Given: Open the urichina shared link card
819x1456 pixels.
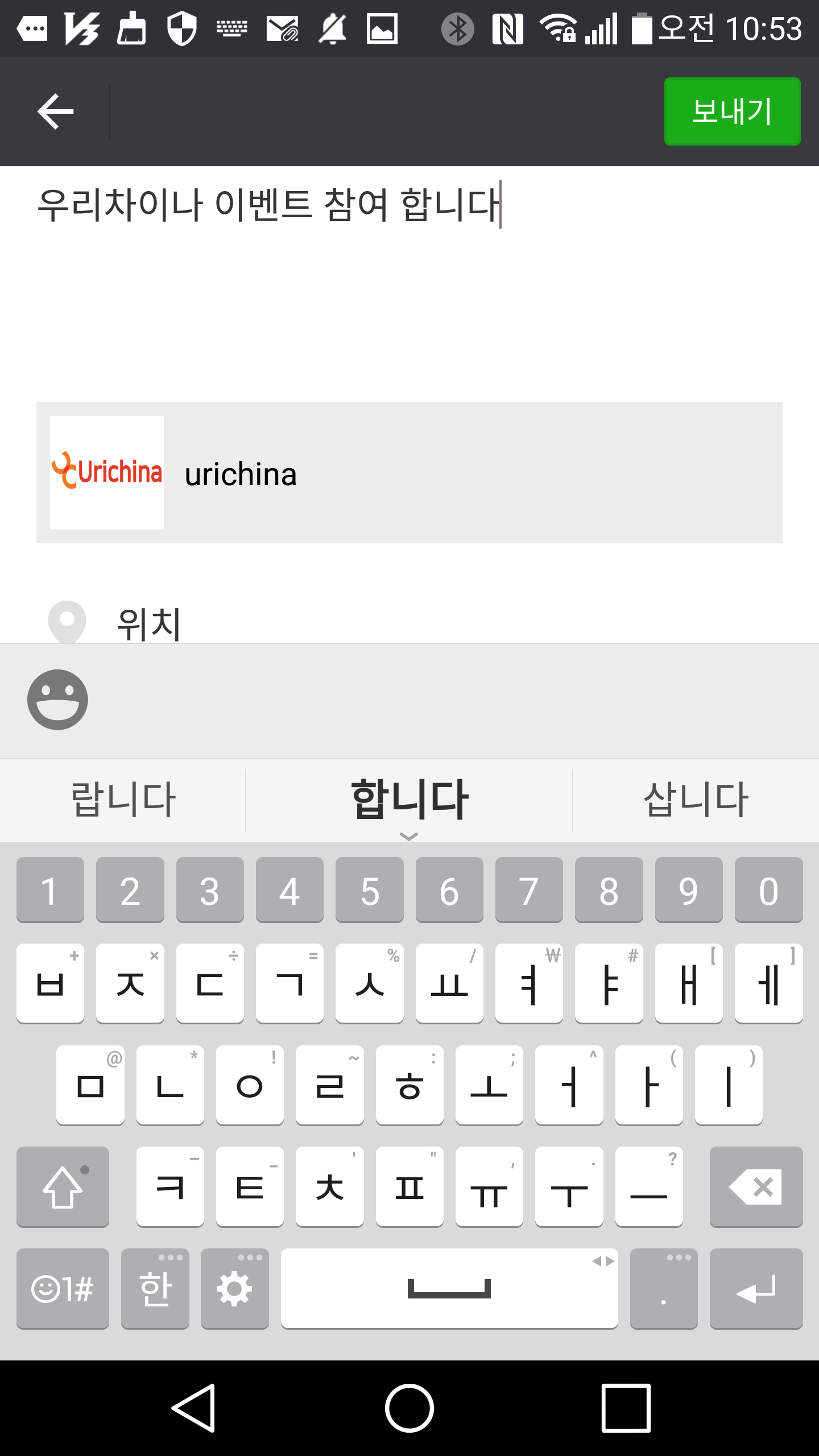Looking at the screenshot, I should tap(409, 473).
